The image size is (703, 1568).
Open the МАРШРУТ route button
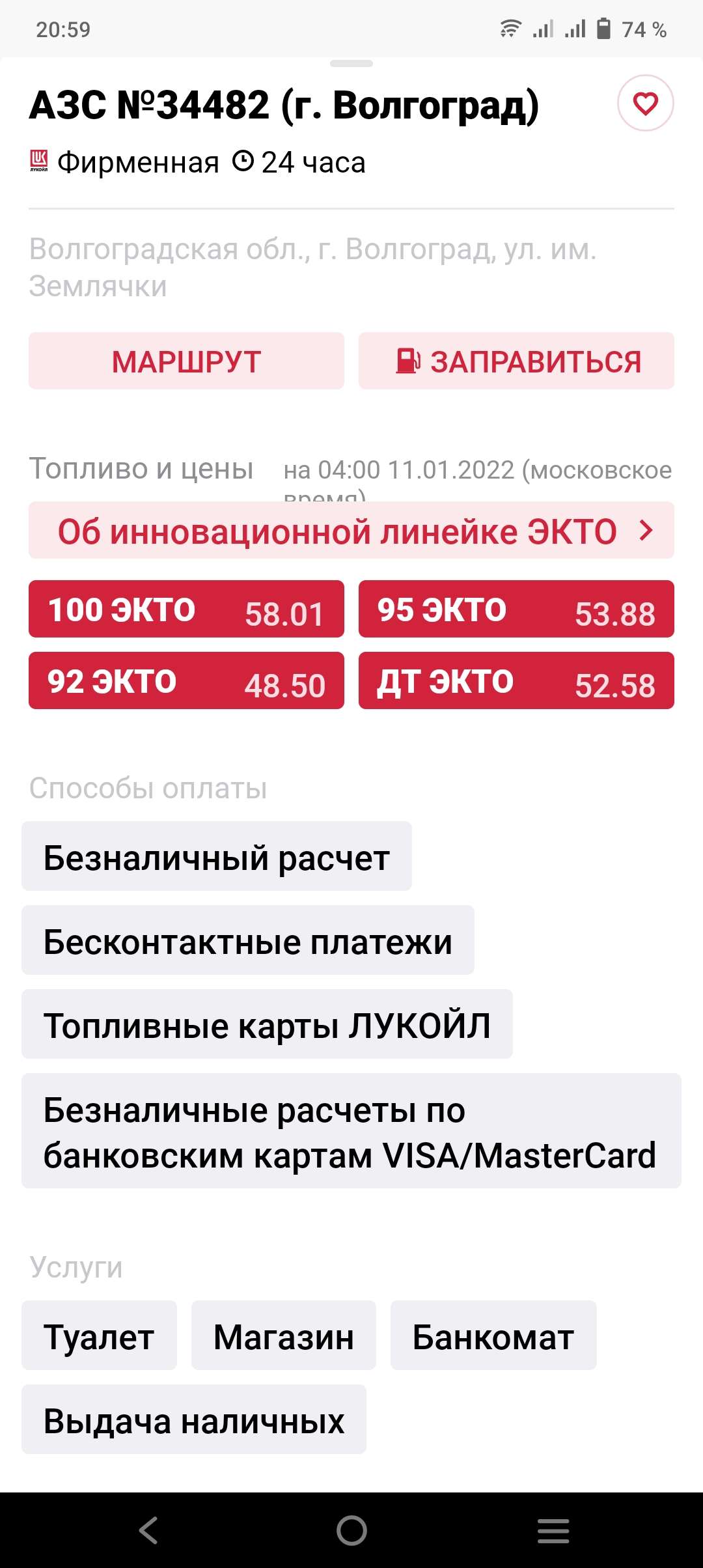[186, 361]
